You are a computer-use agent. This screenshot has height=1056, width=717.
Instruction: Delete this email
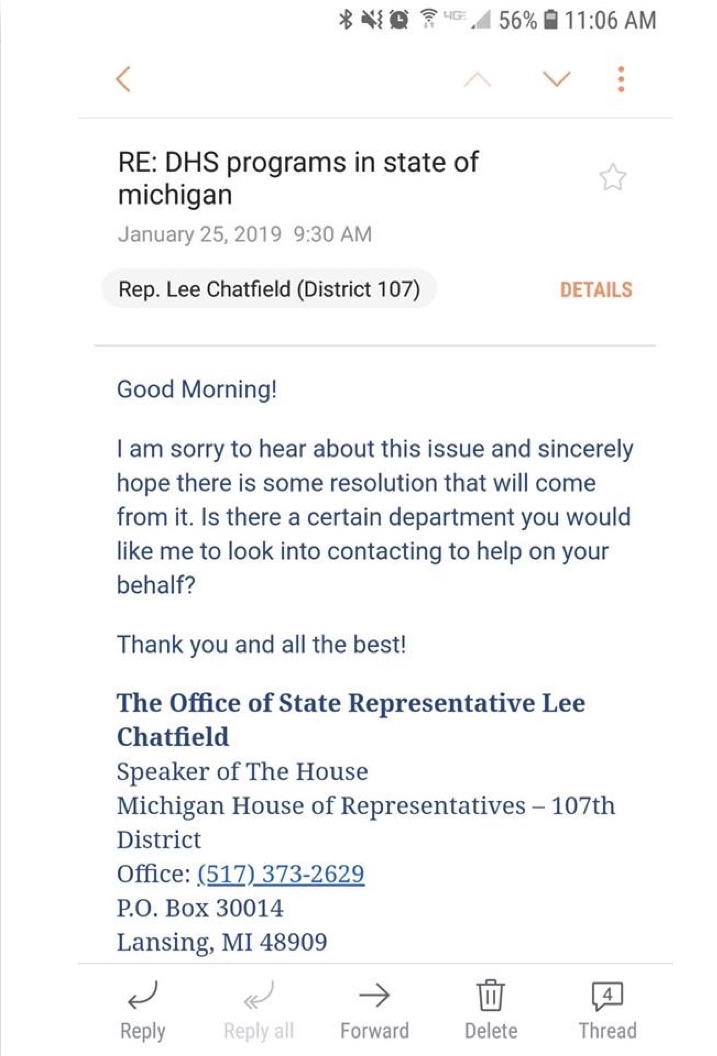[490, 1010]
